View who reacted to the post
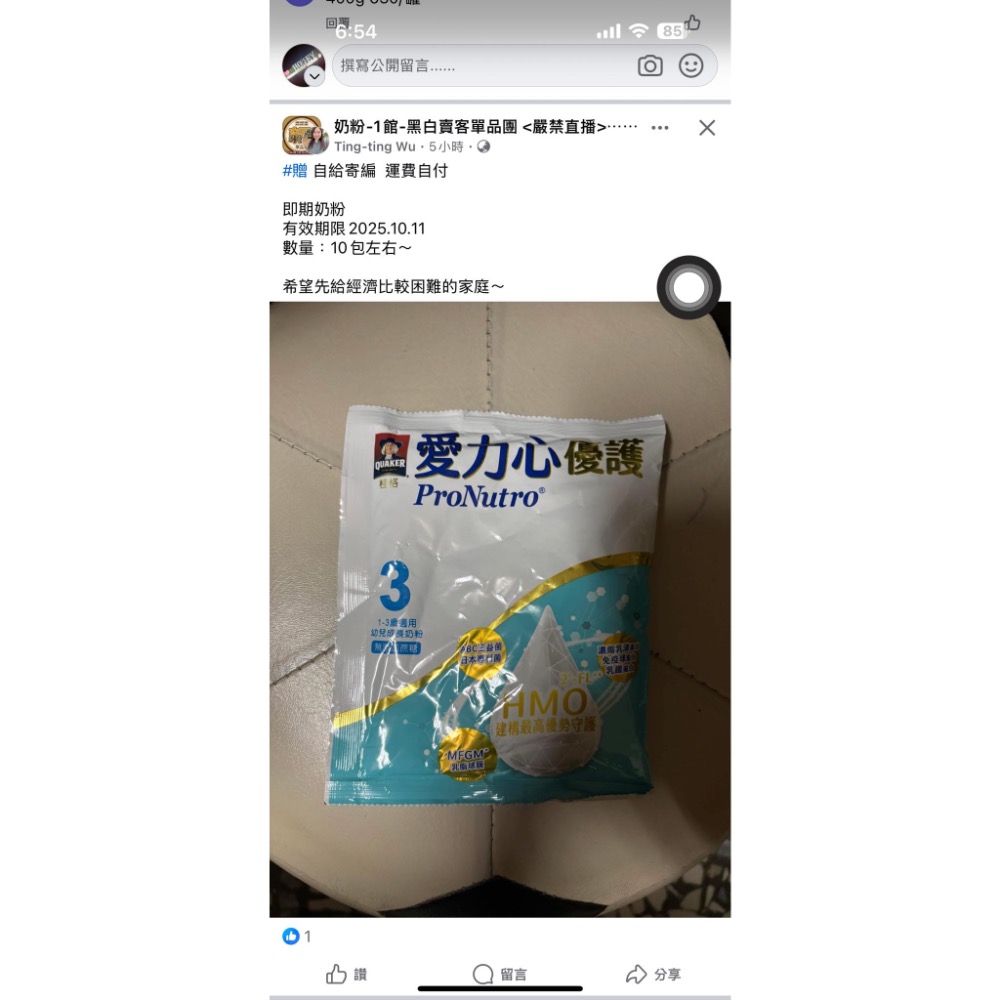This screenshot has width=1000, height=1000. pyautogui.click(x=297, y=937)
